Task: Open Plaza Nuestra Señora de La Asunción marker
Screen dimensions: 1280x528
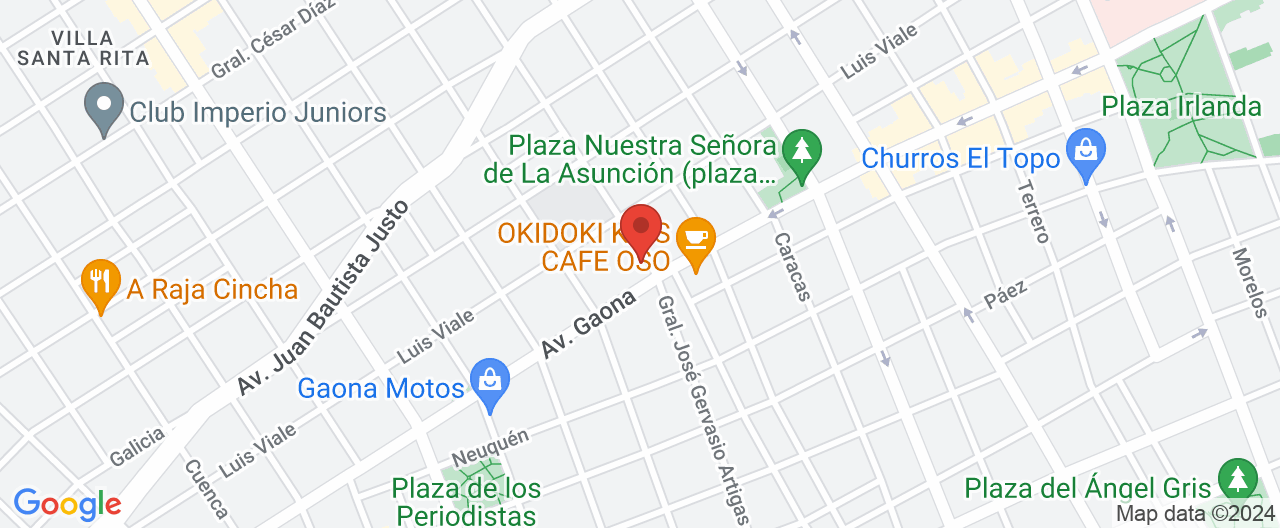Action: 801,151
